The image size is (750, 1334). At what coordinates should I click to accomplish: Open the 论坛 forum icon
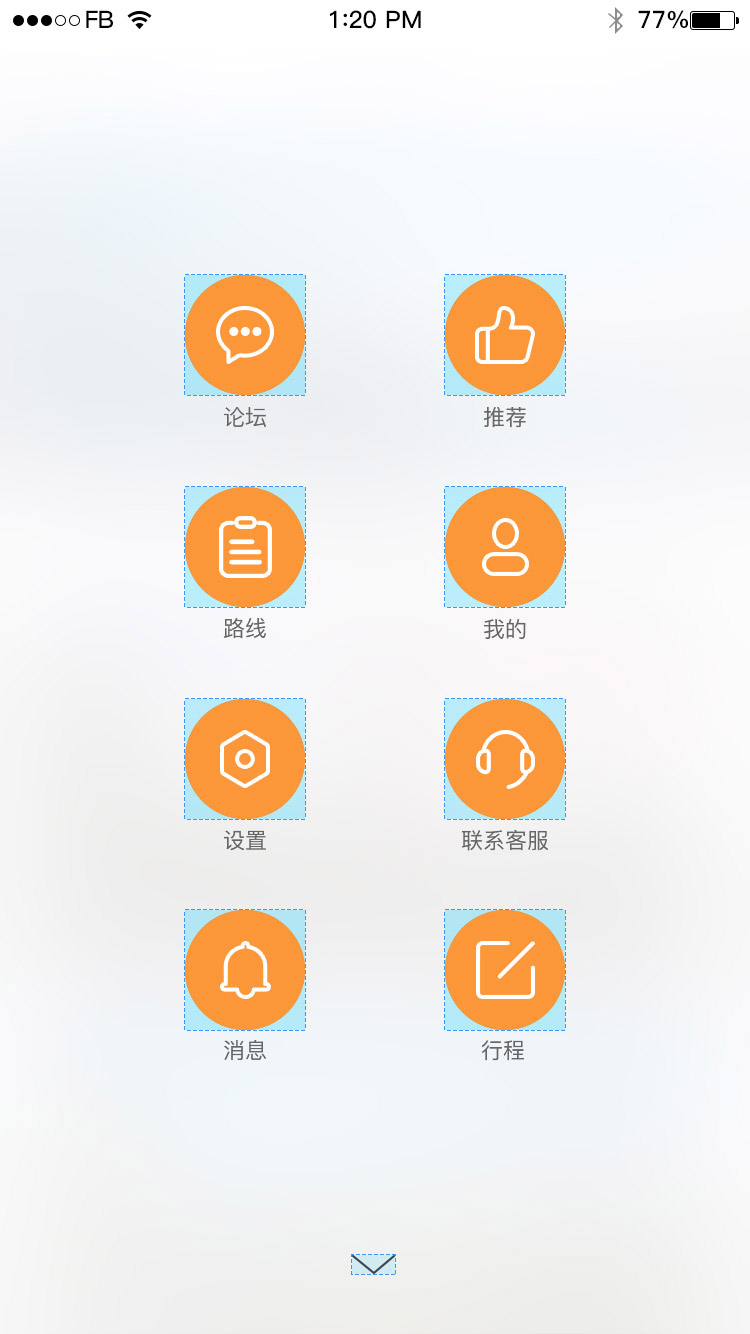click(245, 335)
